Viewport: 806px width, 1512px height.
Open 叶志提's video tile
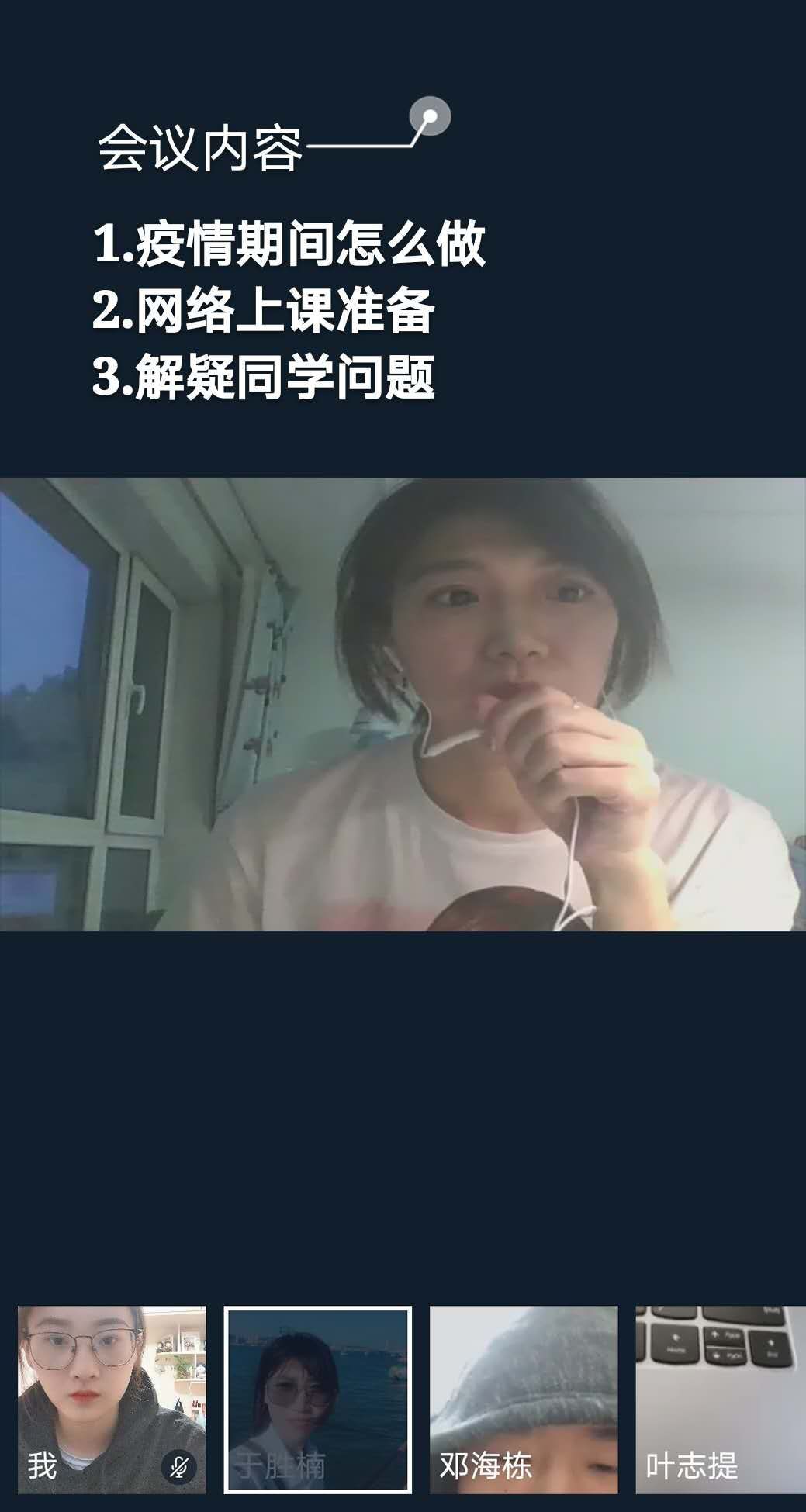[720, 1399]
